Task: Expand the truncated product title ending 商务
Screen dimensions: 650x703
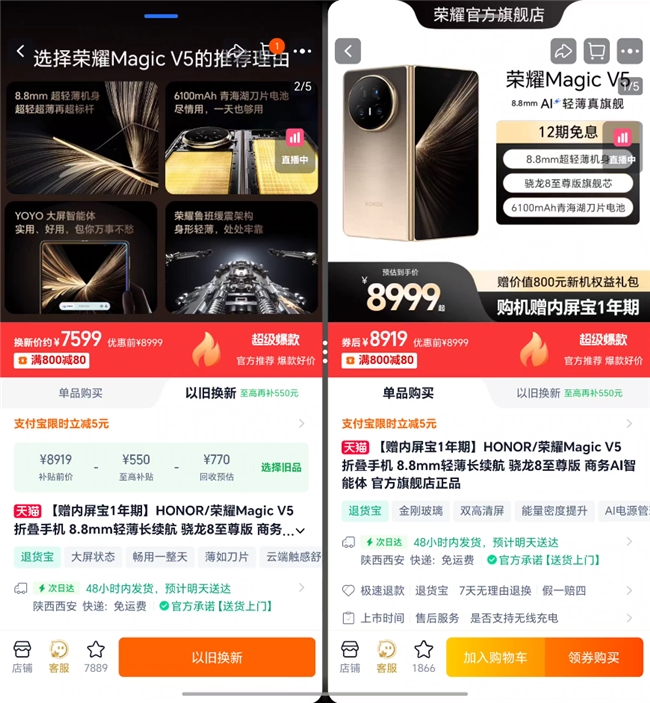Action: click(299, 530)
